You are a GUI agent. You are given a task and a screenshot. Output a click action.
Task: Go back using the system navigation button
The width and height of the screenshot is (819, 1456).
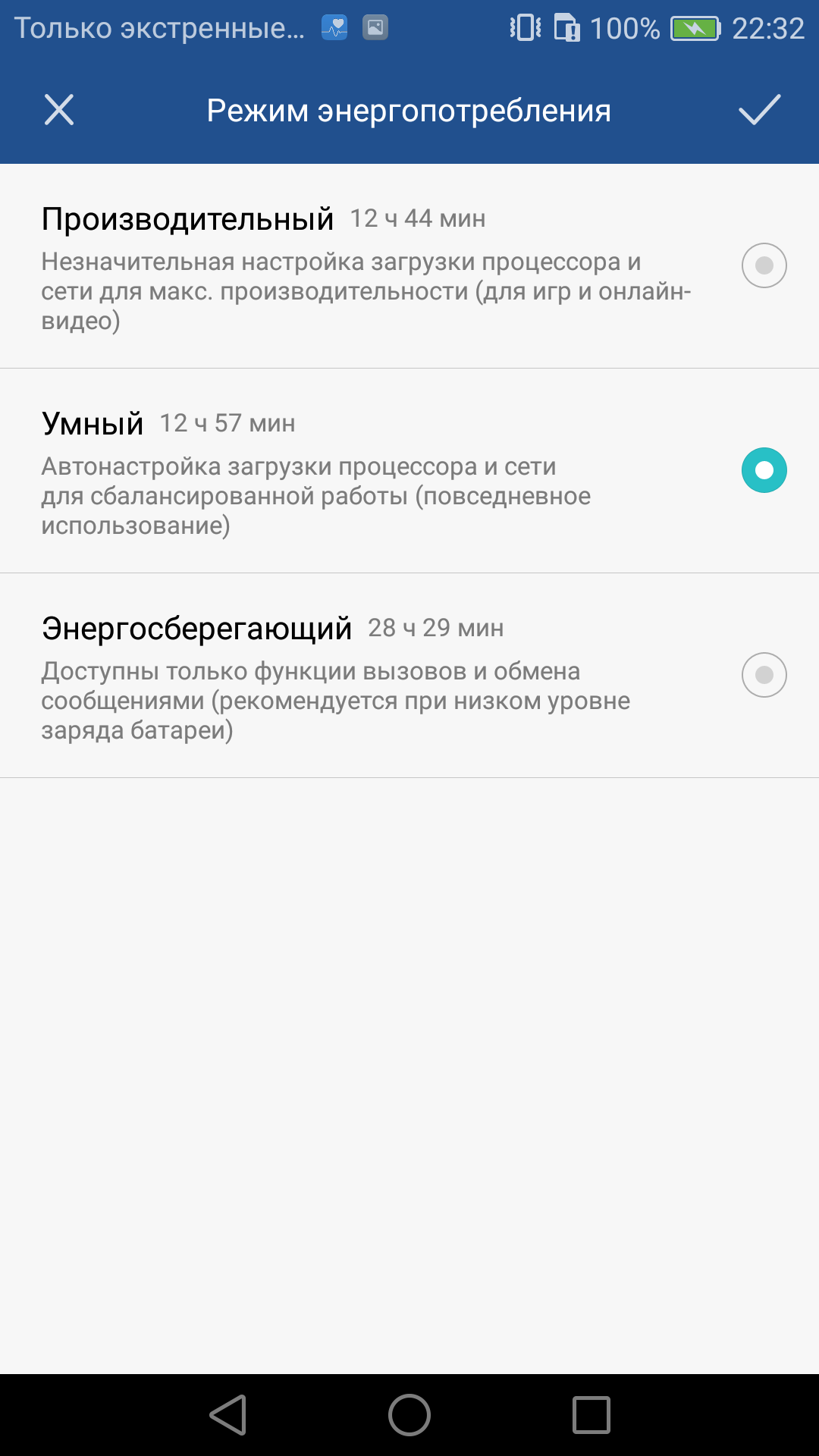pos(228,1415)
